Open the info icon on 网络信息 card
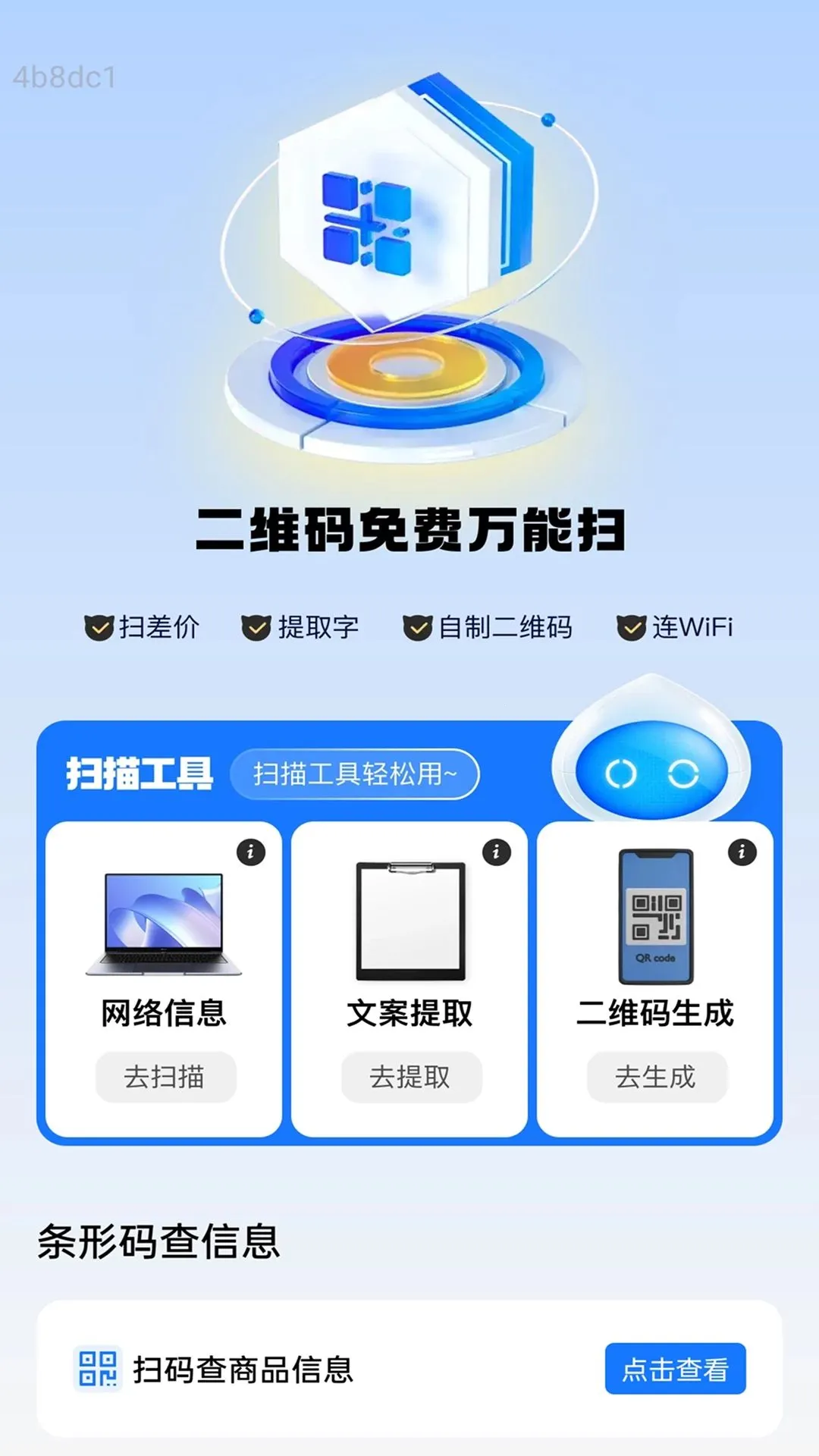The height and width of the screenshot is (1456, 819). (x=251, y=852)
